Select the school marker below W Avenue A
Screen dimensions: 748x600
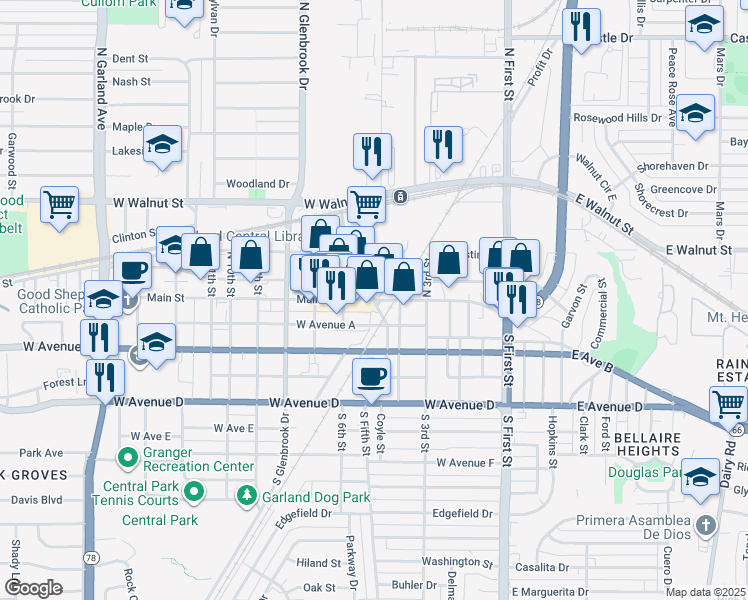pyautogui.click(x=156, y=342)
